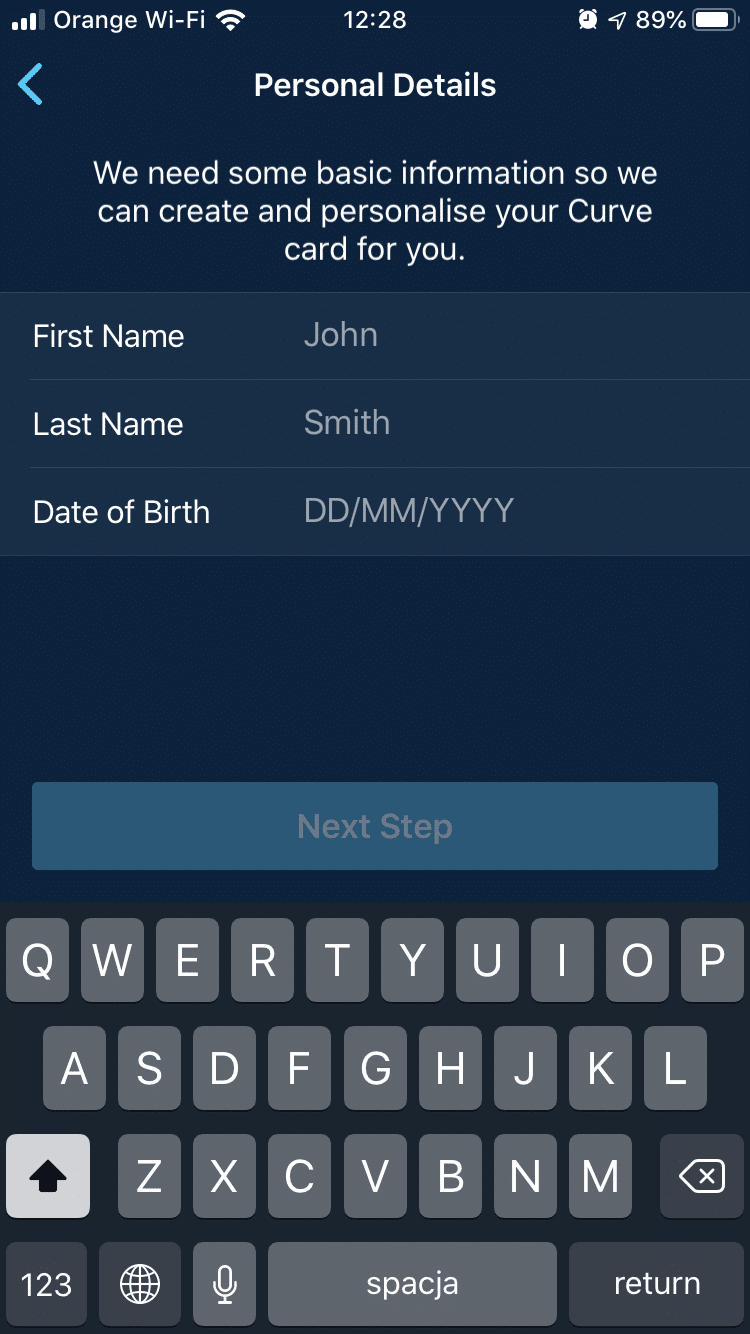The height and width of the screenshot is (1334, 750).
Task: Go back from Personal Details
Action: click(x=31, y=85)
